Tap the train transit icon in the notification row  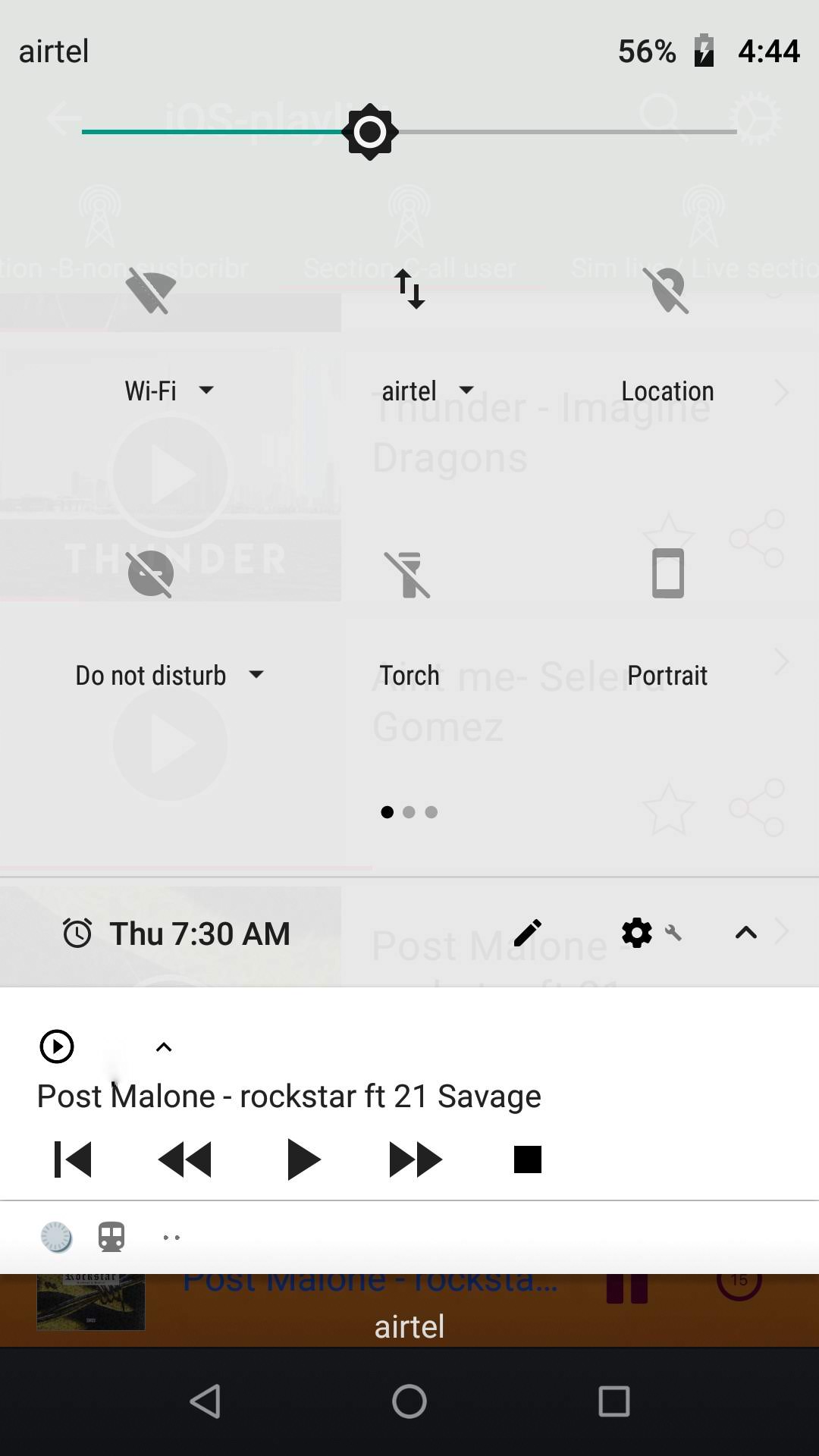(x=110, y=1237)
